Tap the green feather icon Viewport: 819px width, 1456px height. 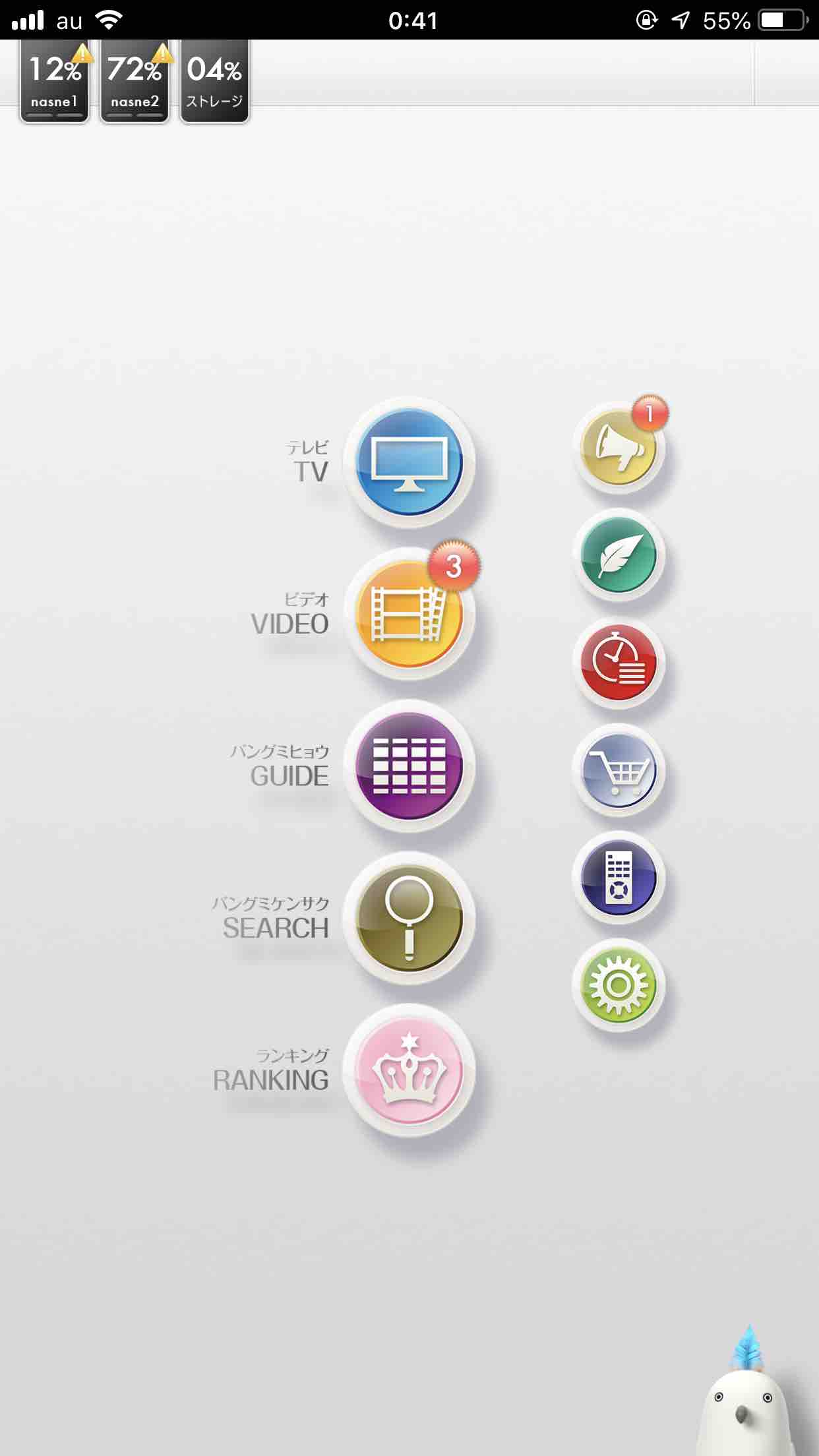(619, 555)
